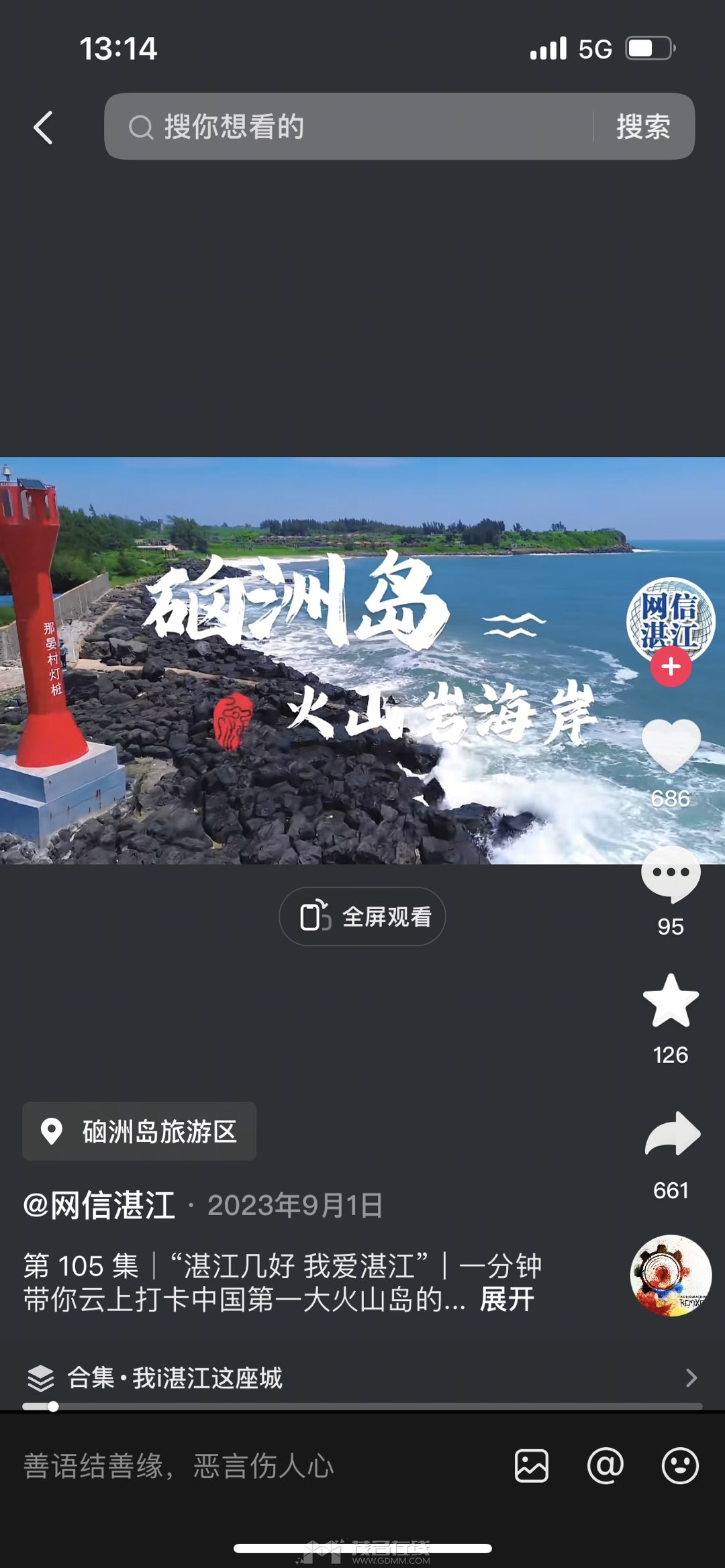Open the spinning music disc

[x=671, y=1275]
